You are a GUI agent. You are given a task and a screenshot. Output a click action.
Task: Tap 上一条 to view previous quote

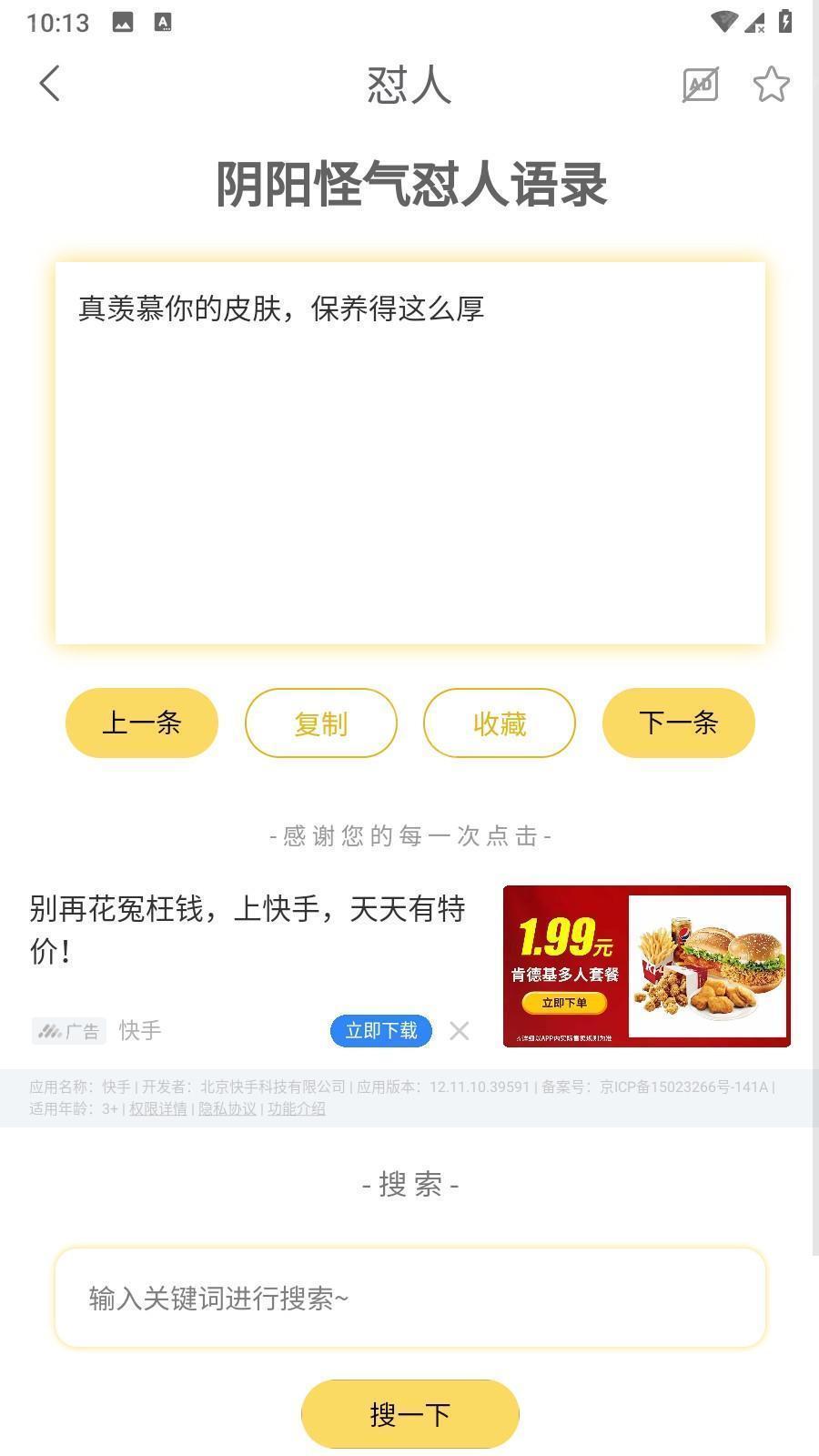pos(141,723)
